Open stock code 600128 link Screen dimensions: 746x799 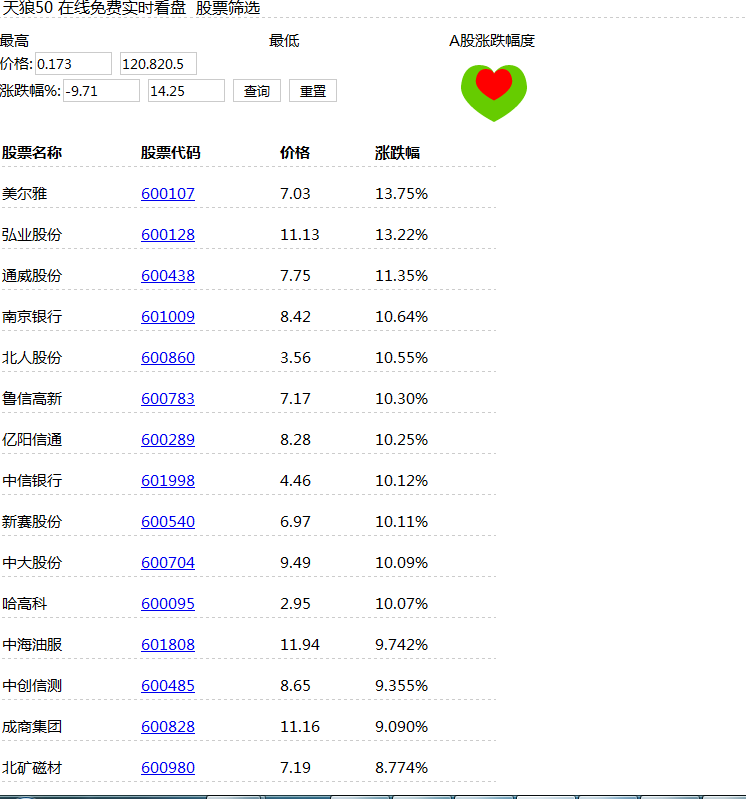point(168,235)
